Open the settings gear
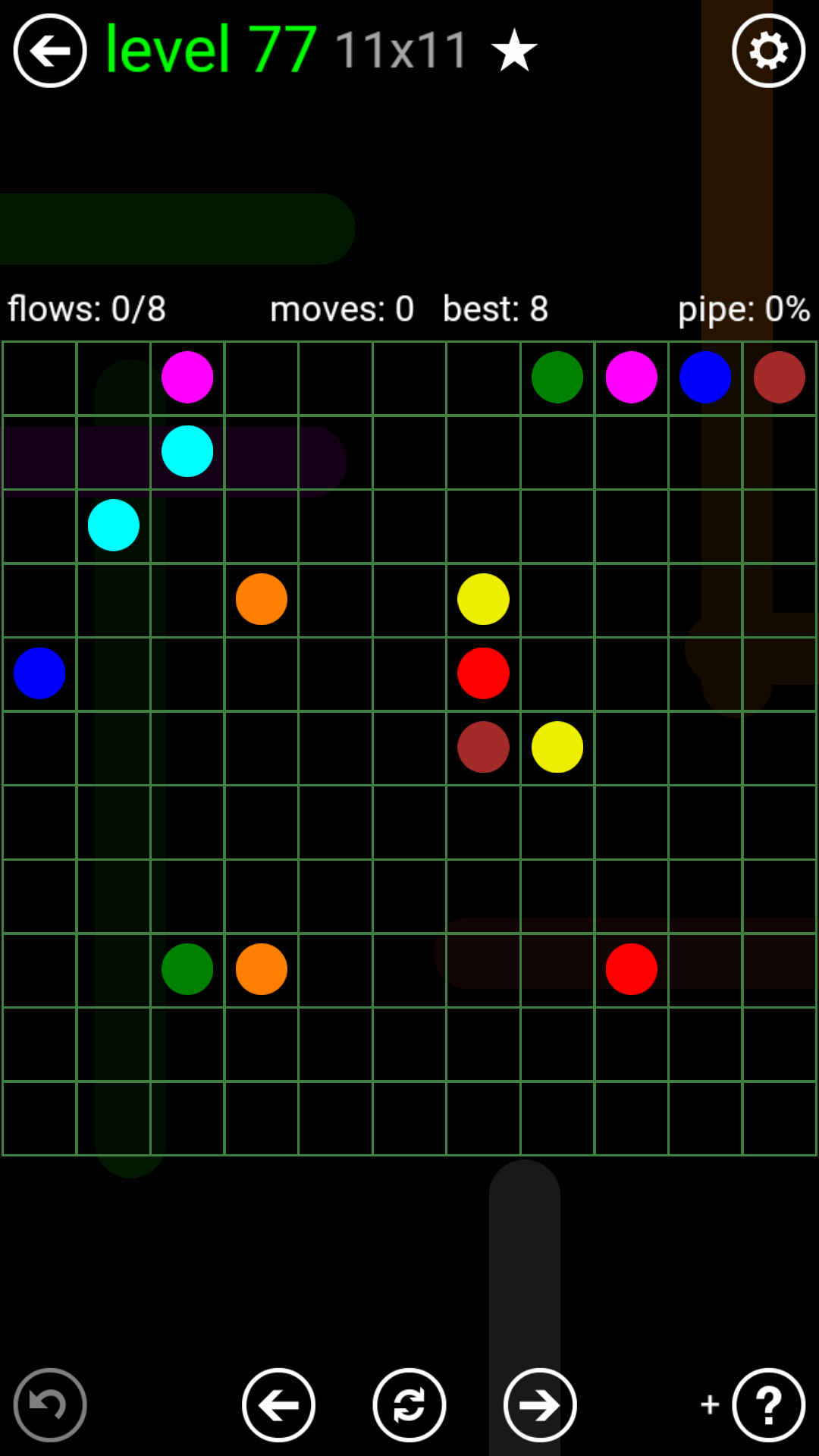 click(768, 51)
